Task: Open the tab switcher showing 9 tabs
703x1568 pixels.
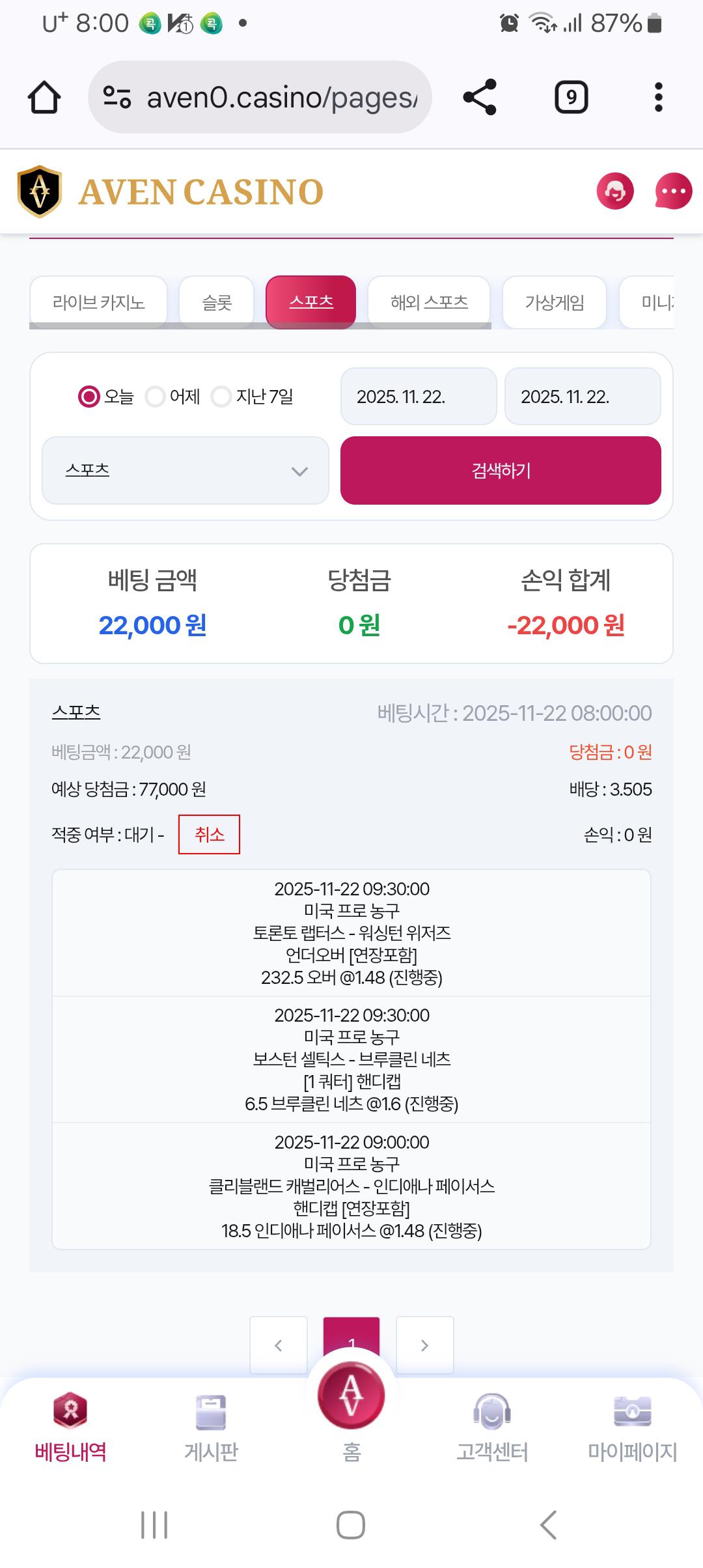Action: (571, 98)
